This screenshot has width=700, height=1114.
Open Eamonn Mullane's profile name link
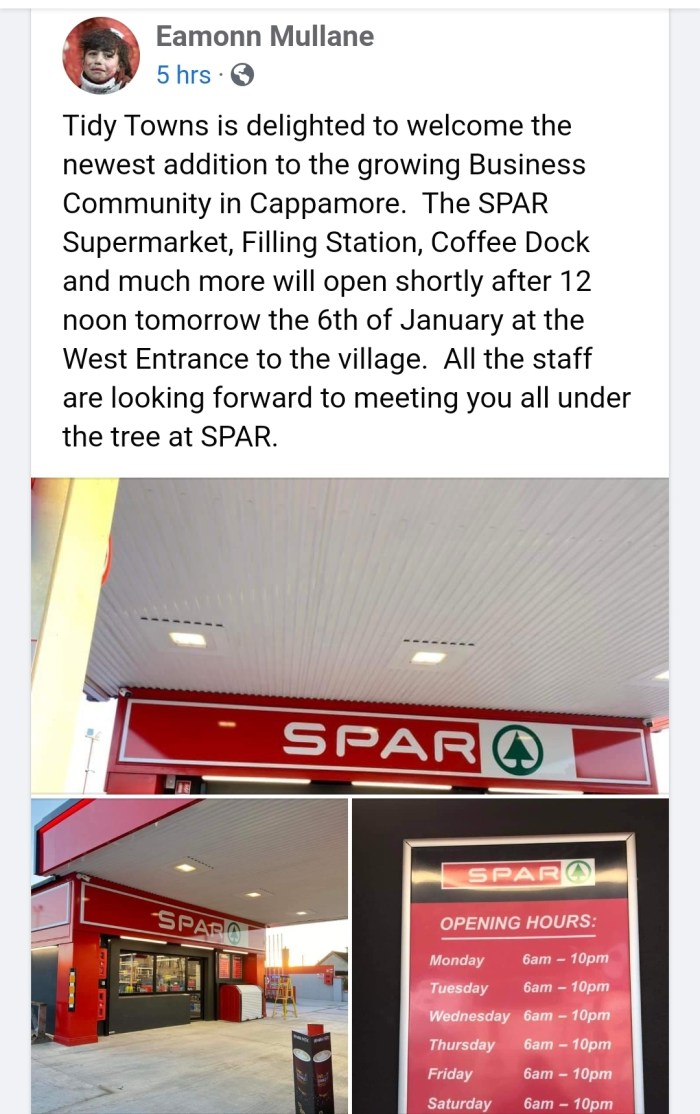(x=265, y=37)
